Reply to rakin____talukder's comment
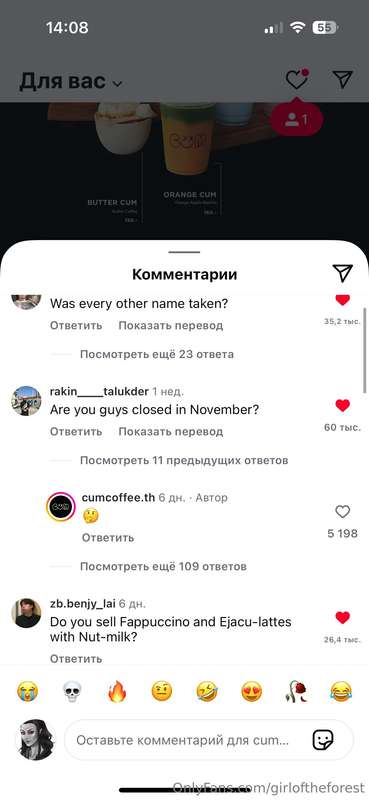 pyautogui.click(x=76, y=432)
